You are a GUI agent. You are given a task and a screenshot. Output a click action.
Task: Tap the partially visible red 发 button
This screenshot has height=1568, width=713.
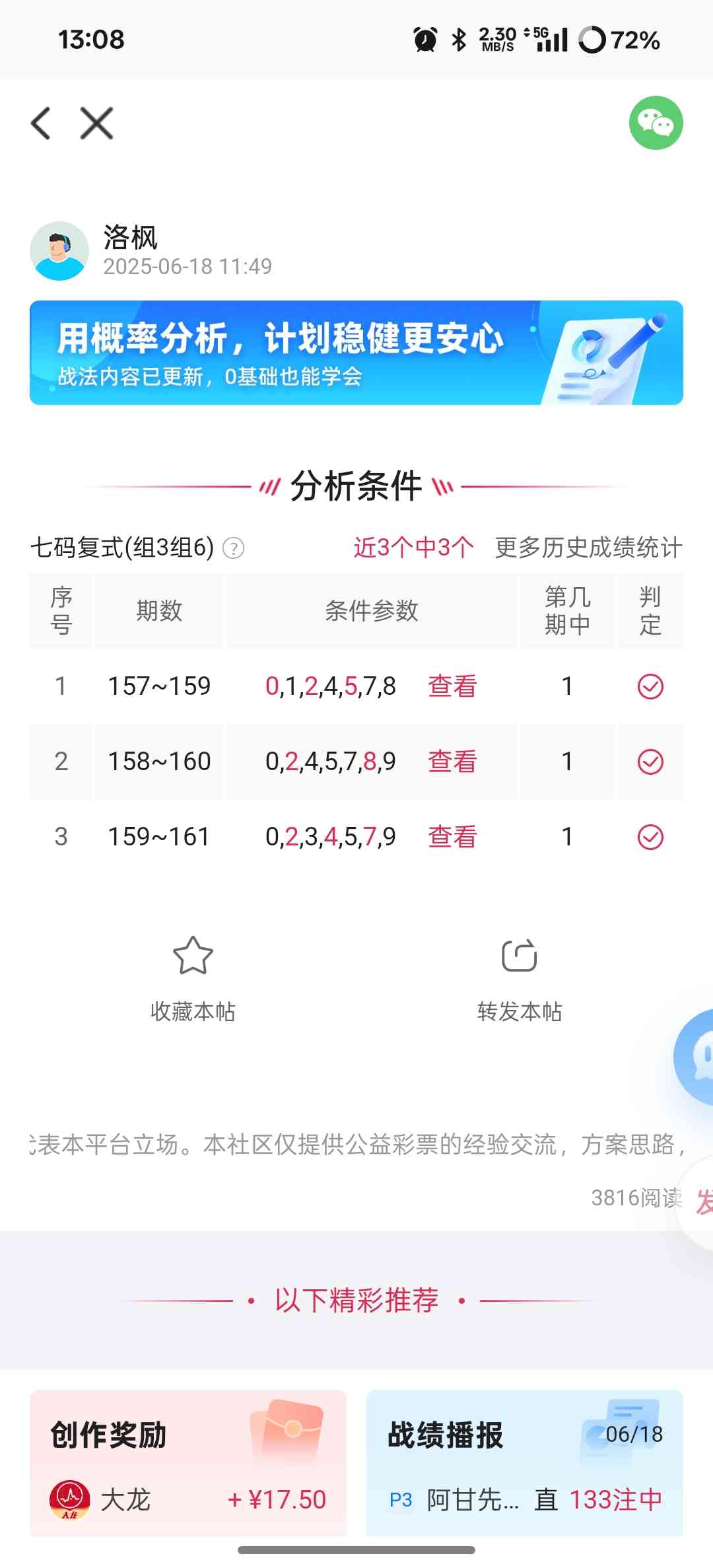[x=701, y=1202]
